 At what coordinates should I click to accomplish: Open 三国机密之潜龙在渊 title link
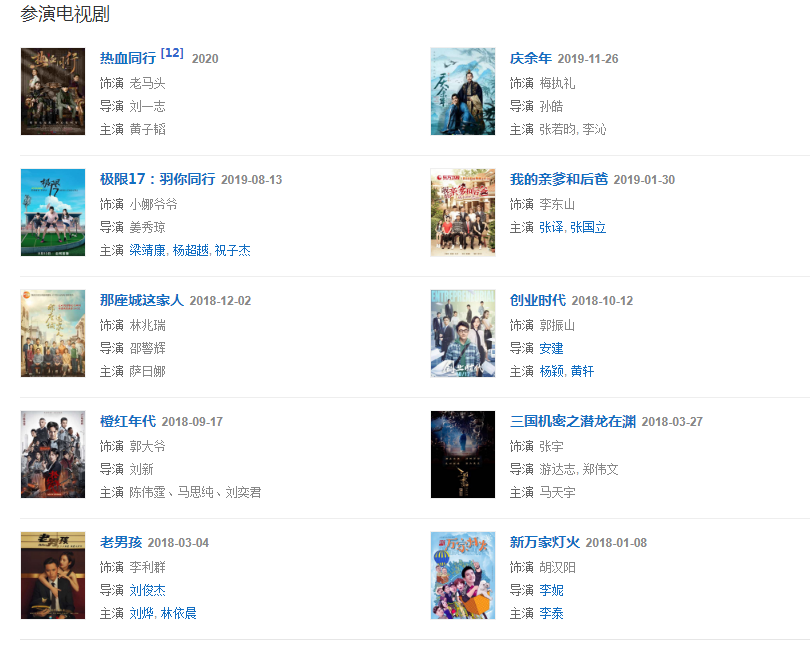(x=572, y=422)
